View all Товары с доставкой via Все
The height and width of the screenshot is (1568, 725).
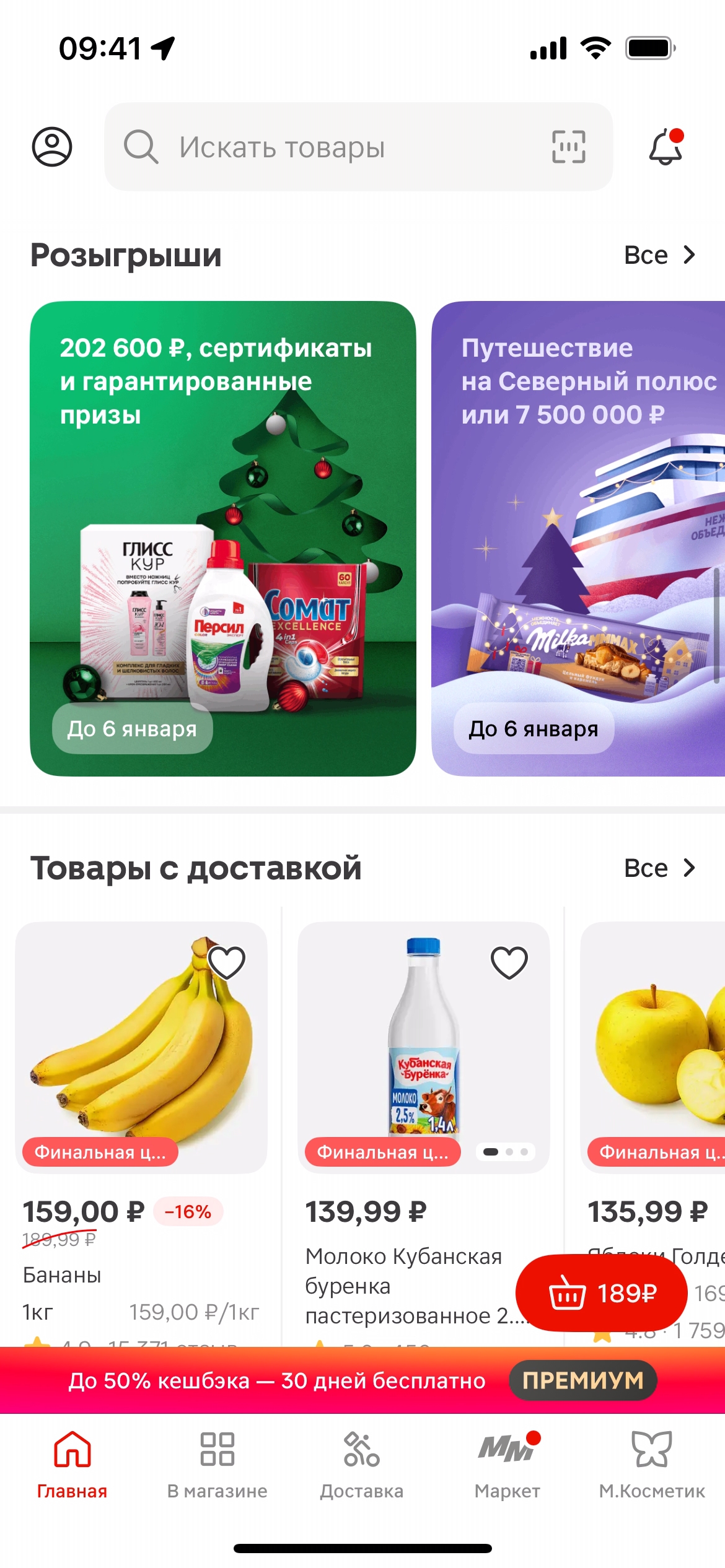tap(659, 868)
